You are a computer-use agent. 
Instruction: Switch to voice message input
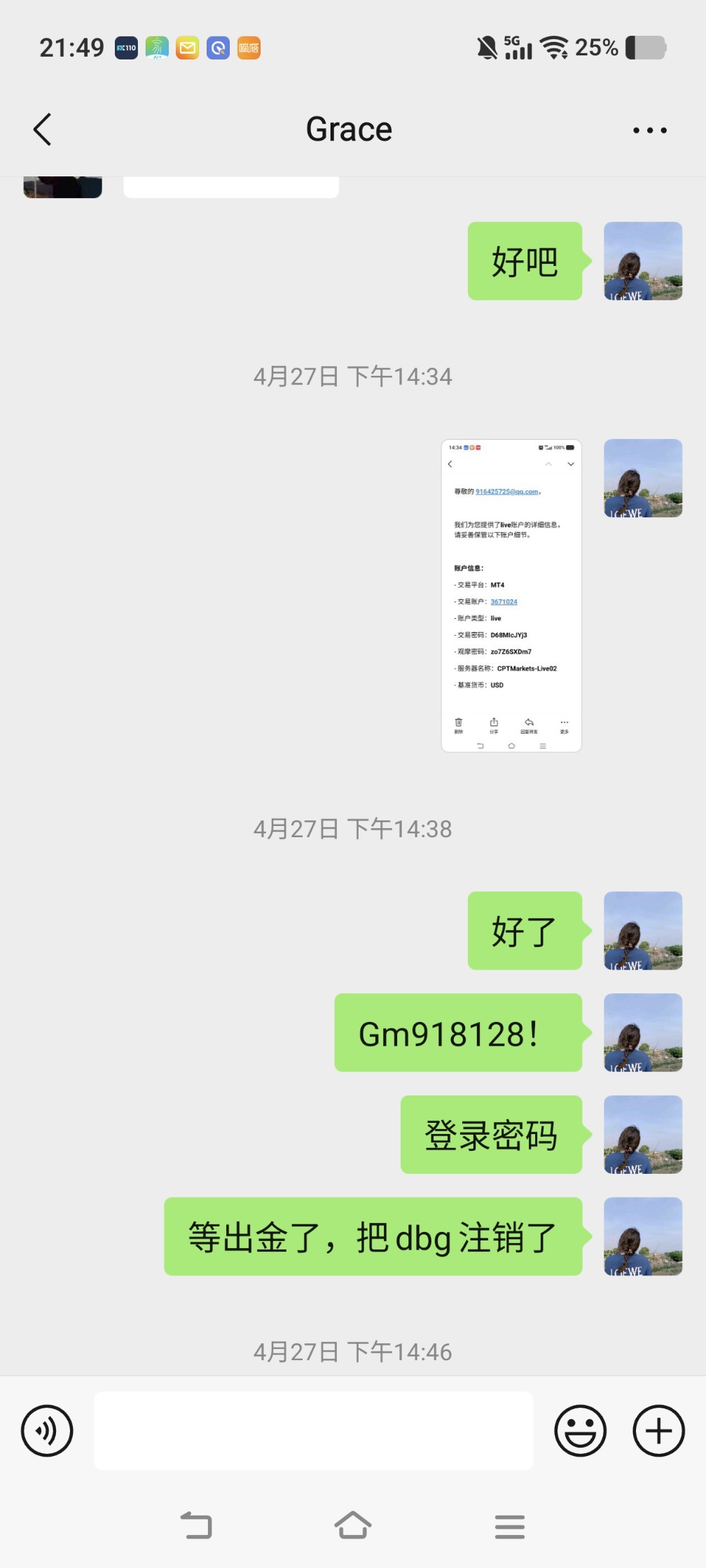(x=47, y=1431)
